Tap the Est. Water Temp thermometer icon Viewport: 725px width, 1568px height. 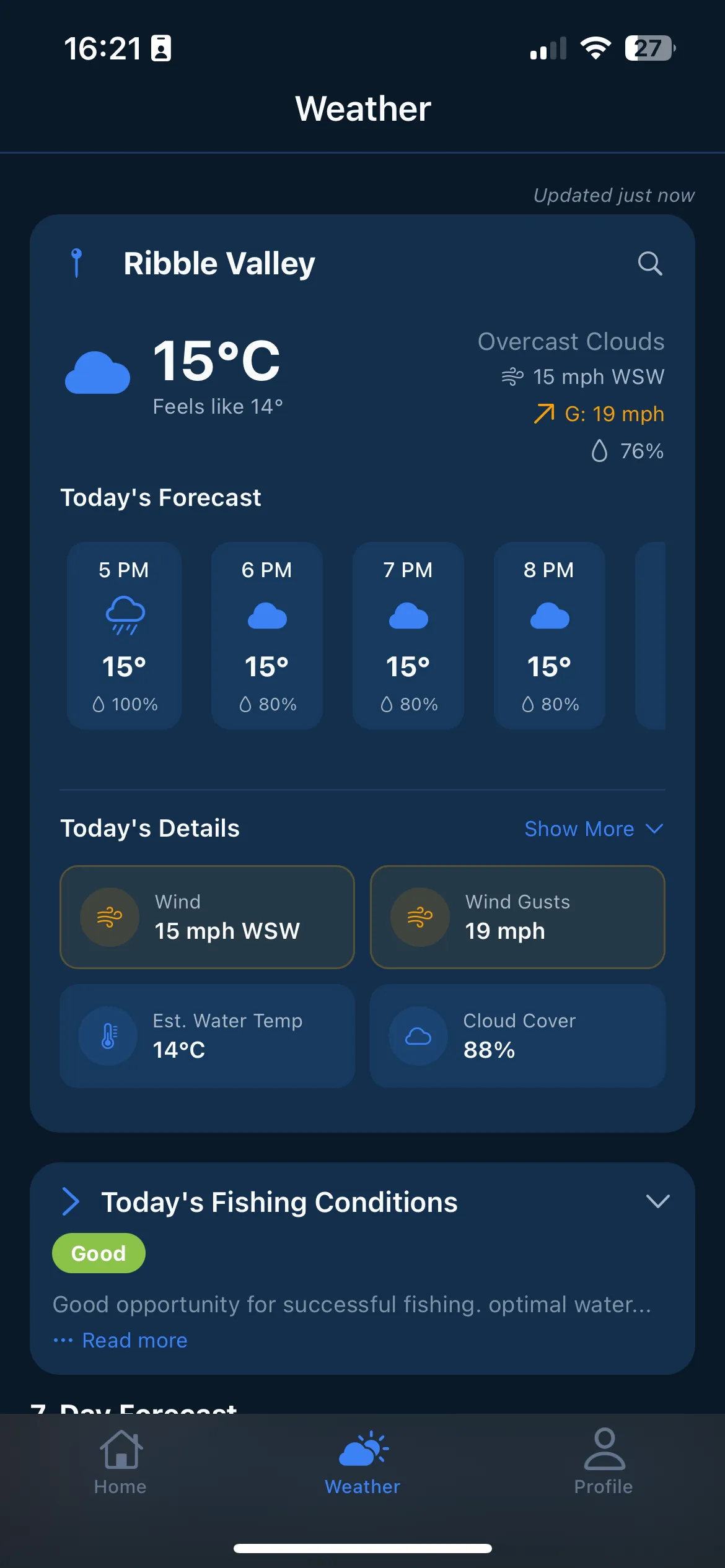click(x=107, y=1035)
